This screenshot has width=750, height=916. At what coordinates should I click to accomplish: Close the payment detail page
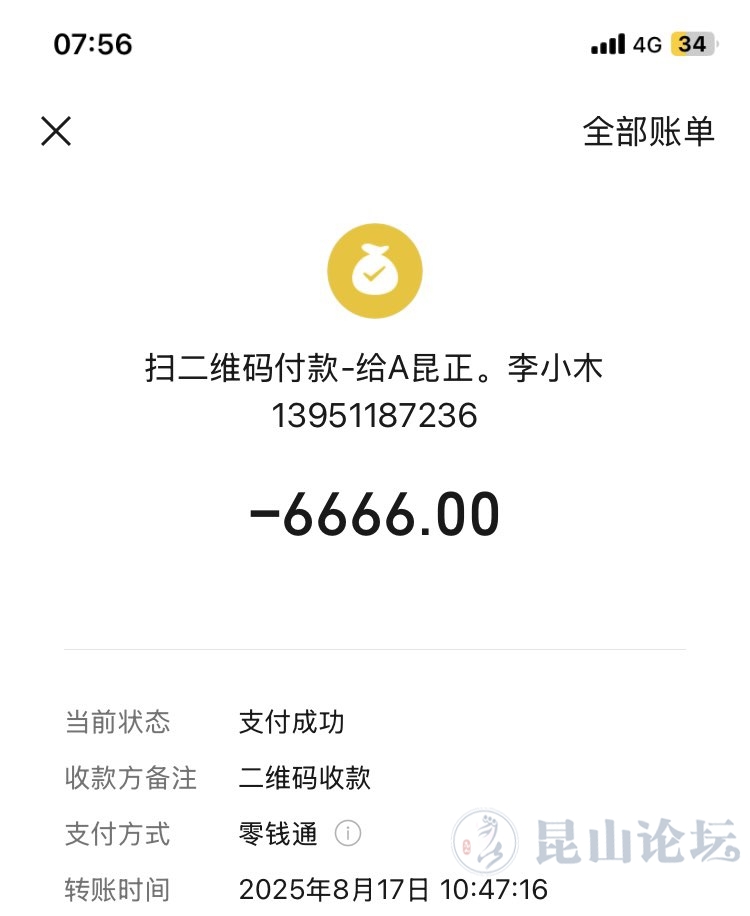click(56, 131)
